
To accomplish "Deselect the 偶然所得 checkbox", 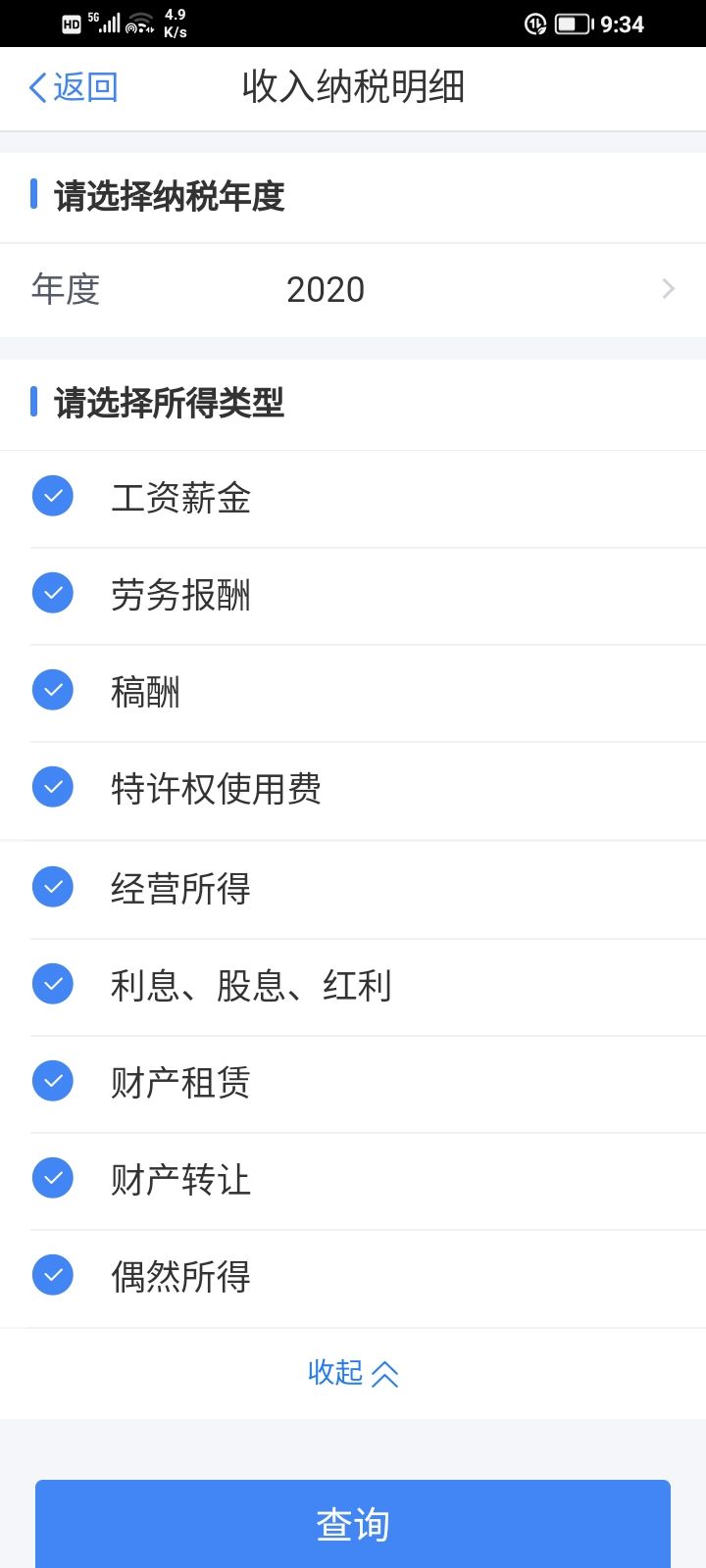I will [53, 1275].
